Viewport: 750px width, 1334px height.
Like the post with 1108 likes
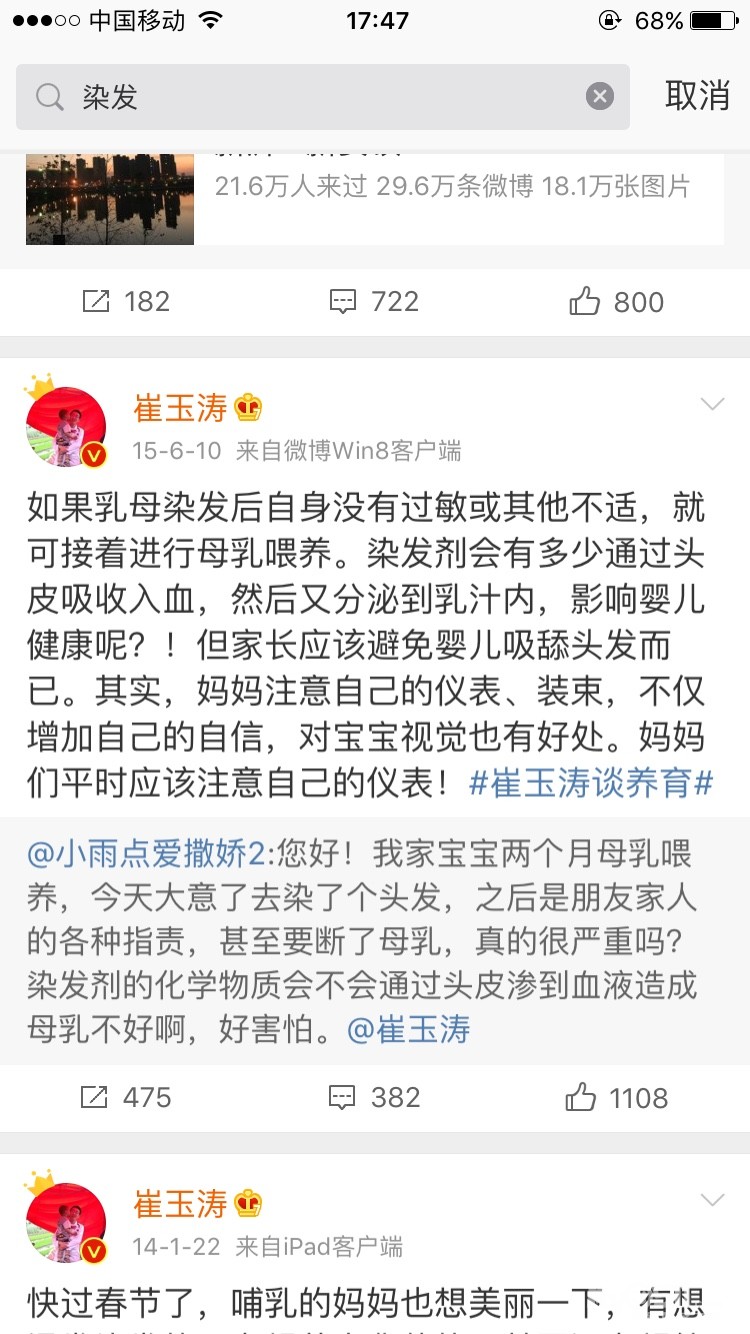617,1098
